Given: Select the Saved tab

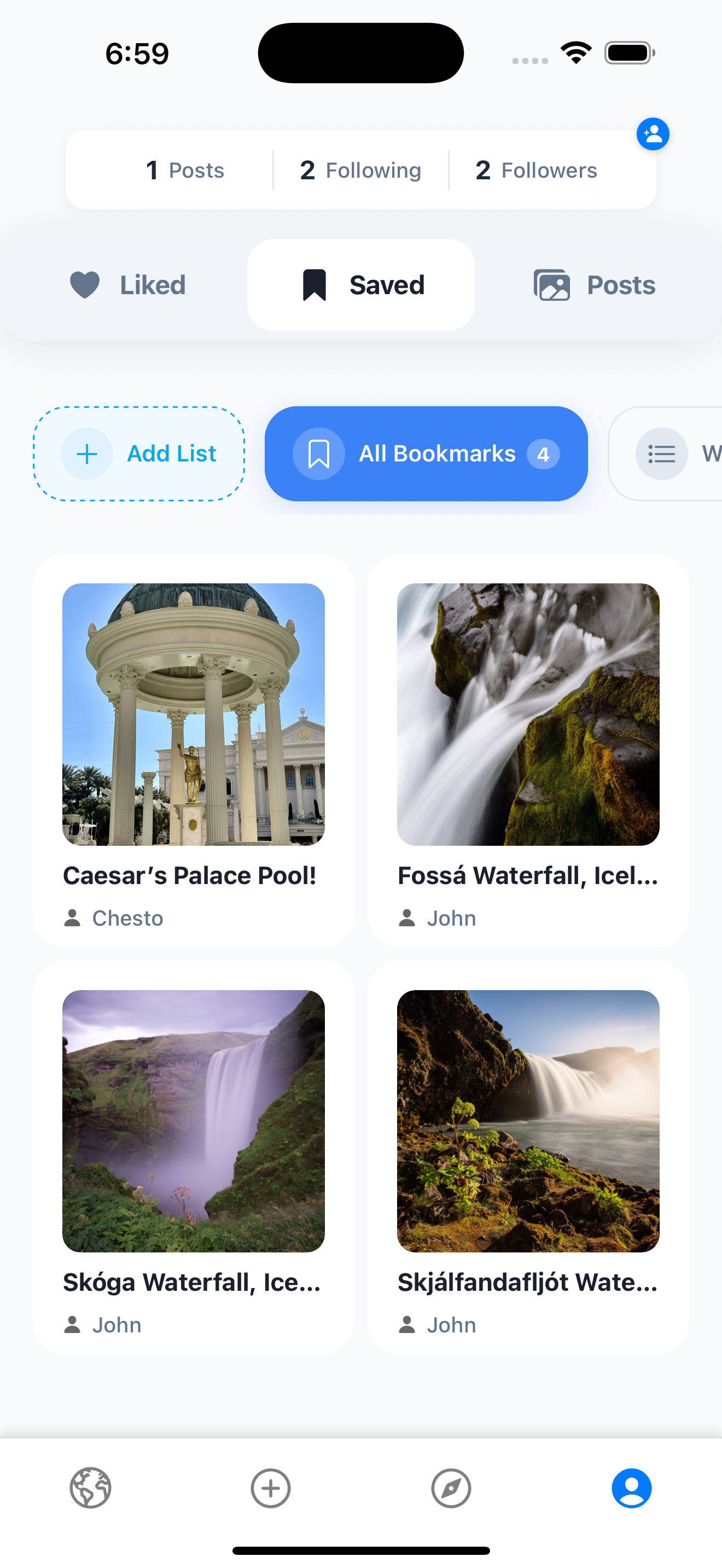Looking at the screenshot, I should click(361, 285).
